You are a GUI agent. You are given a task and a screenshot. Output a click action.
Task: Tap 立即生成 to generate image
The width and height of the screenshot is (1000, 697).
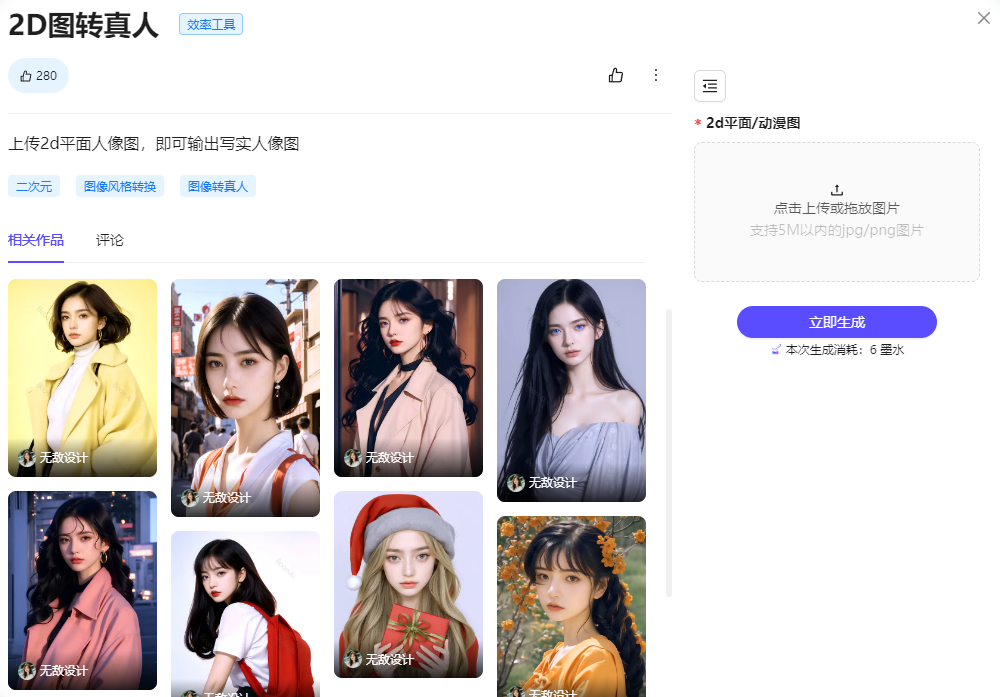tap(836, 322)
